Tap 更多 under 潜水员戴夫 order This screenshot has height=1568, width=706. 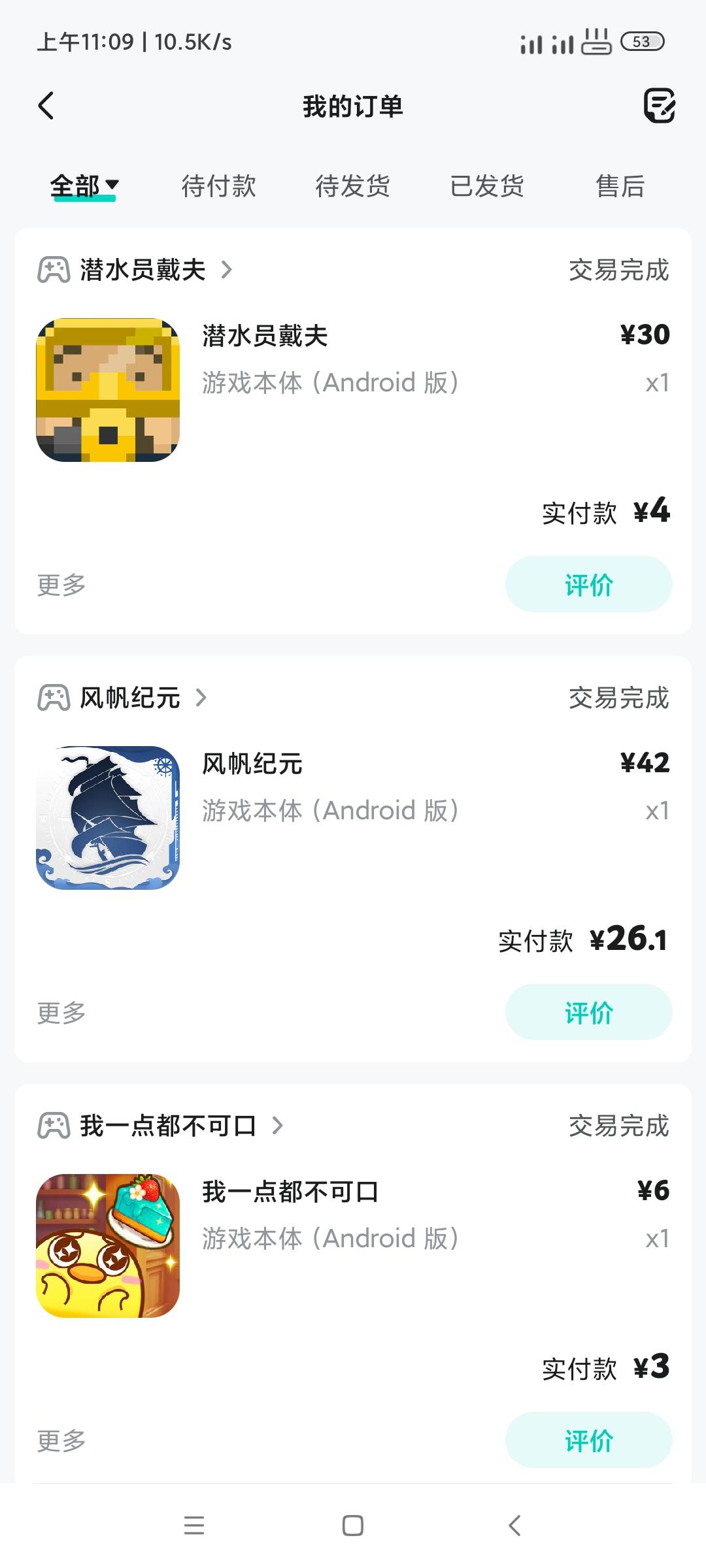[61, 585]
